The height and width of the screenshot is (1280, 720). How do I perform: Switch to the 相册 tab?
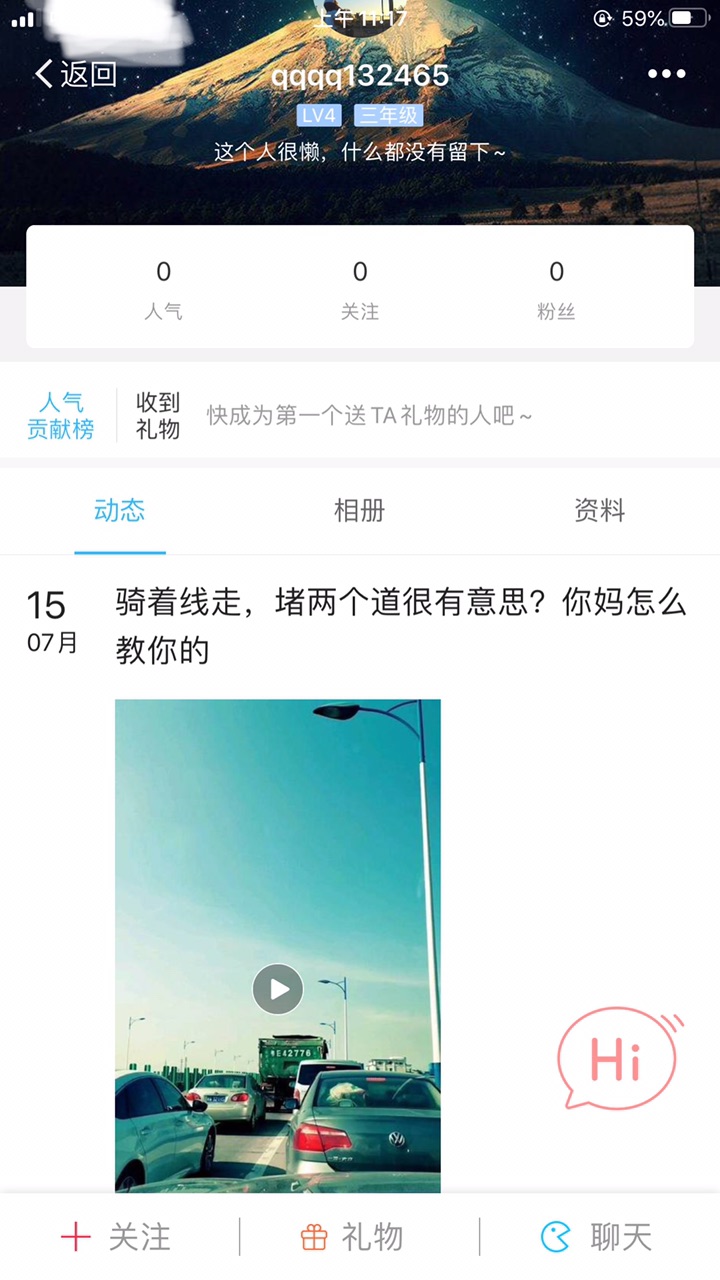click(359, 511)
